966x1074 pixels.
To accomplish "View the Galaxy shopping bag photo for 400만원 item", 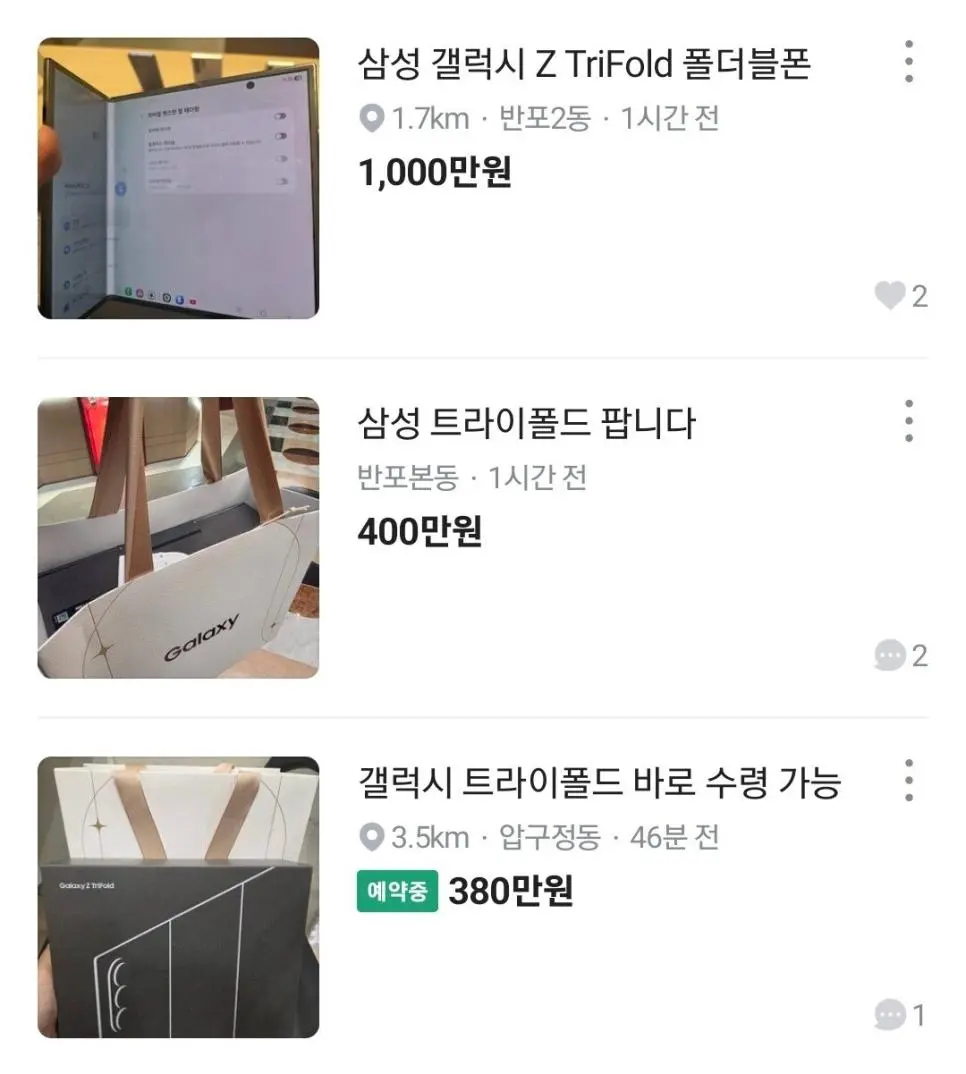I will (x=179, y=538).
